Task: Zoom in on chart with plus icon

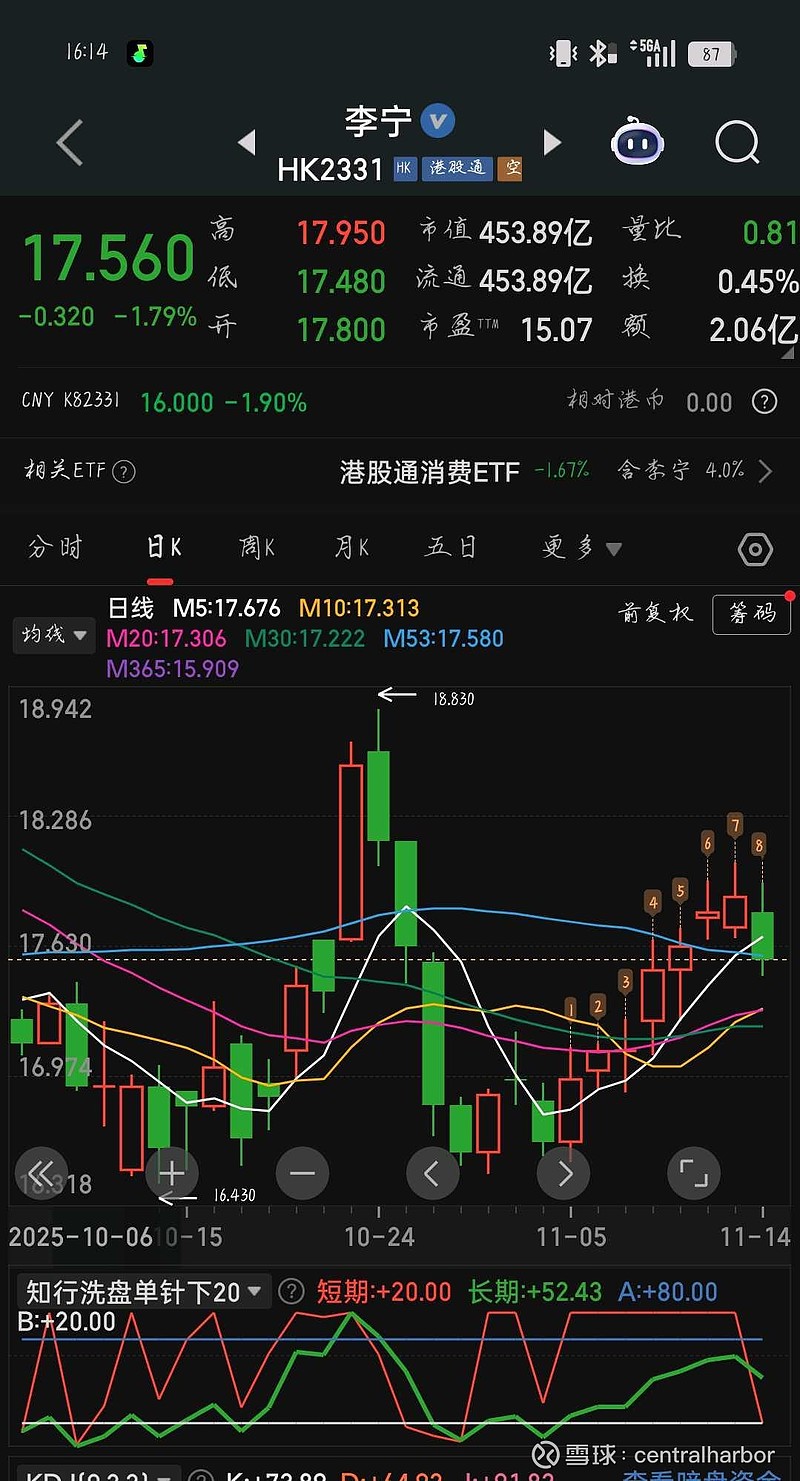Action: click(171, 1173)
